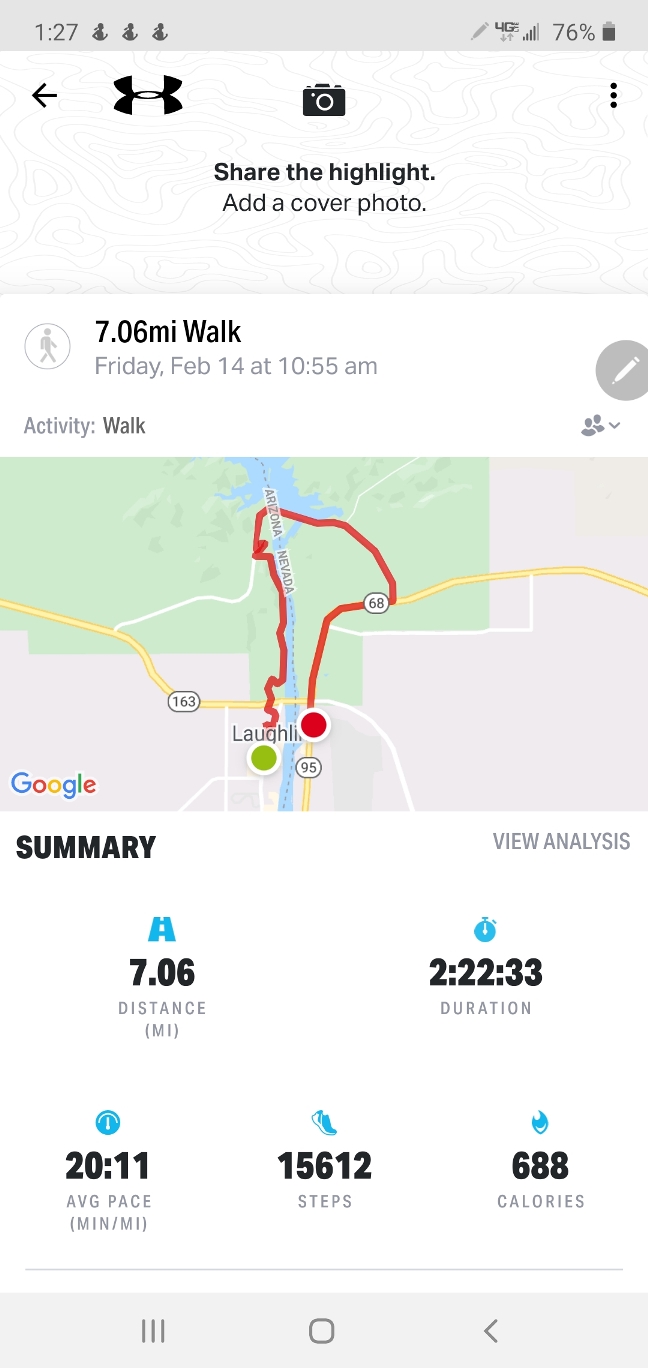648x1368 pixels.
Task: Edit the workout with the pencil button
Action: point(625,371)
